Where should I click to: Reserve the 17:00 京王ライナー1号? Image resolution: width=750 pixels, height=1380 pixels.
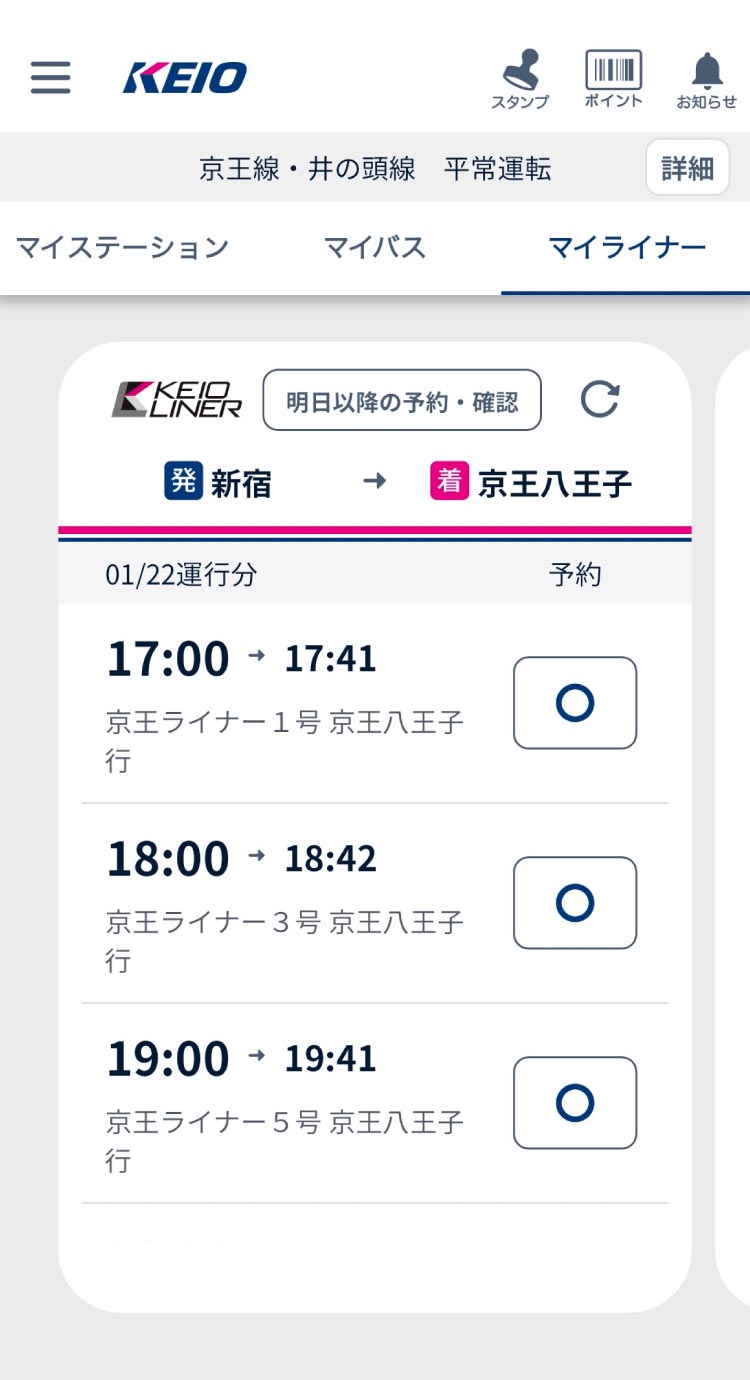pos(575,703)
